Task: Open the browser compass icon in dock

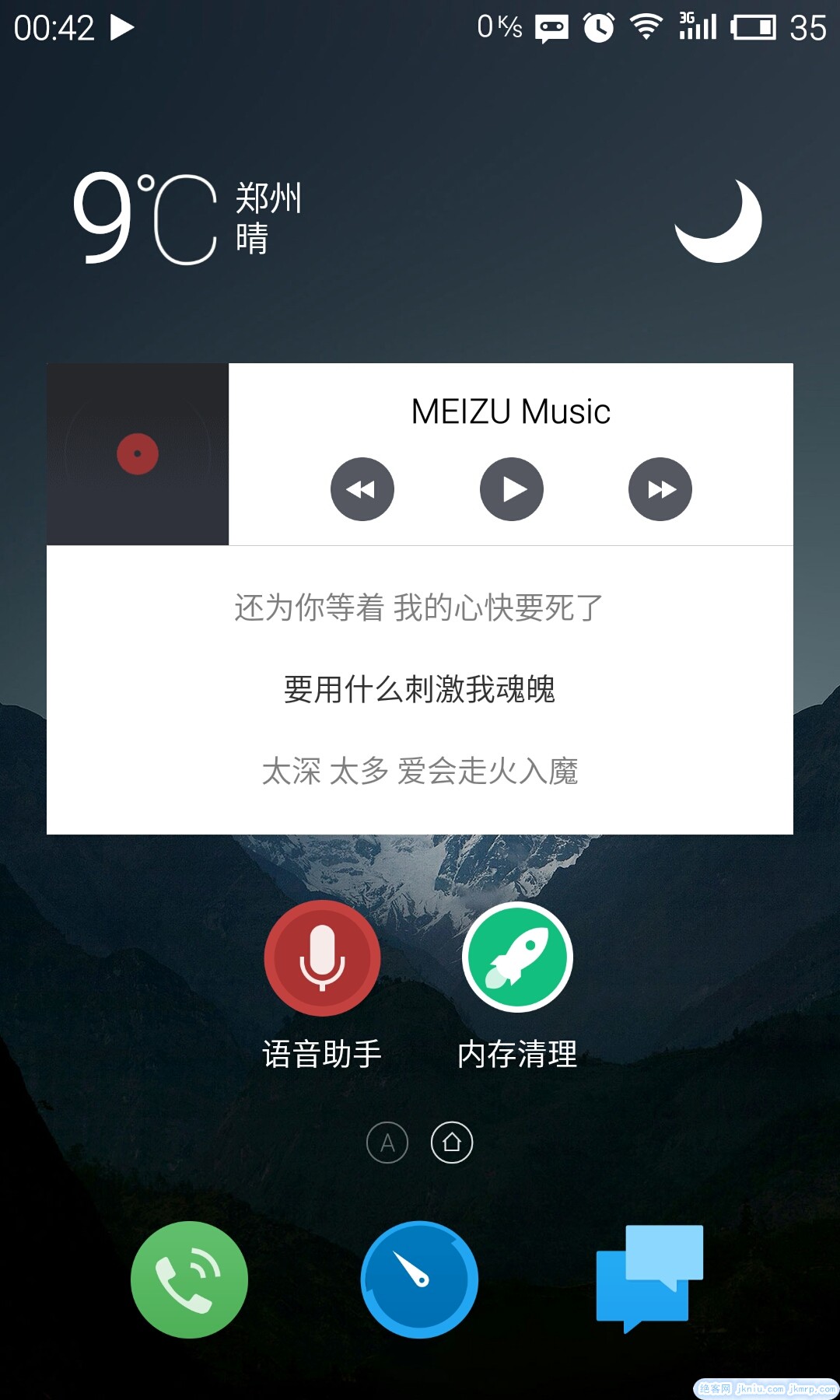Action: [419, 1279]
